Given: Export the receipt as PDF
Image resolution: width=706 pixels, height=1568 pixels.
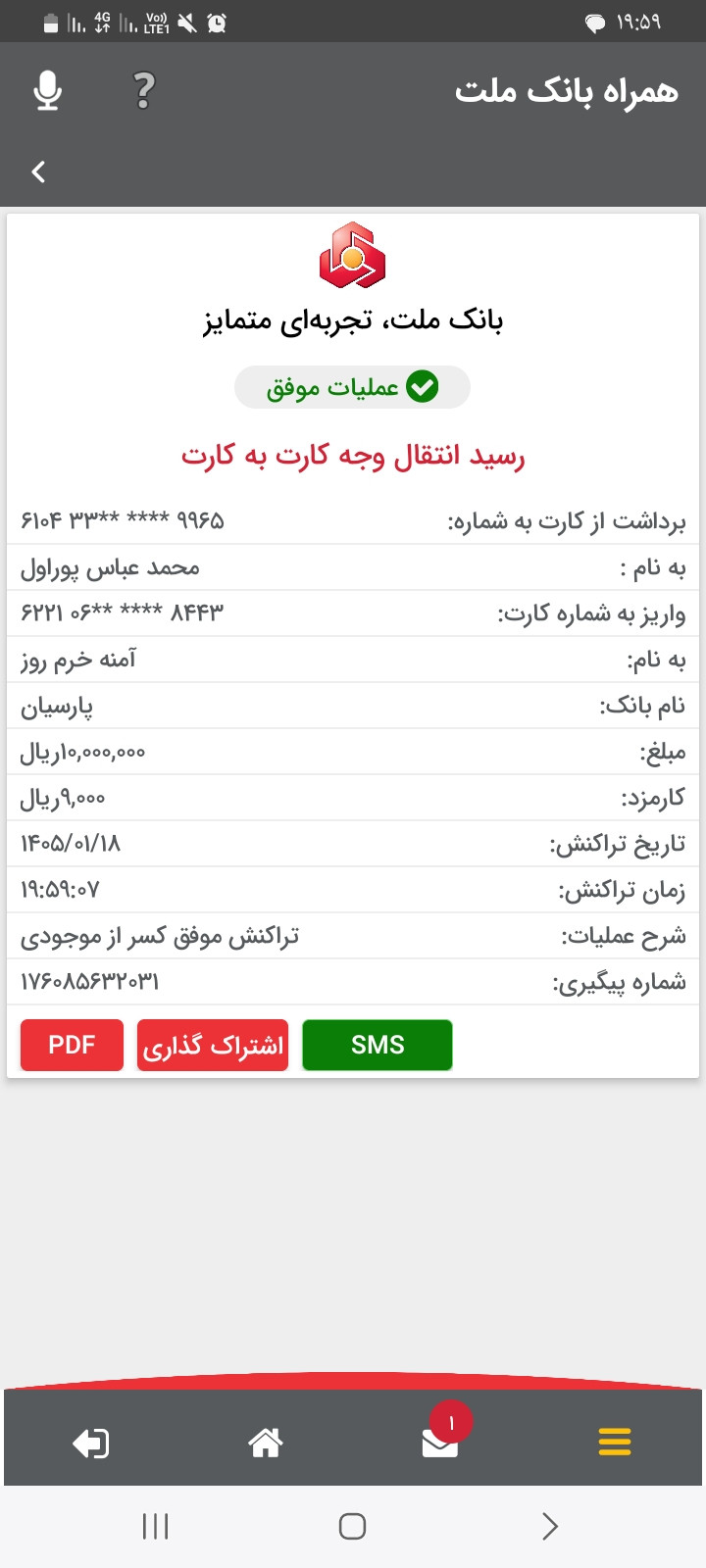Looking at the screenshot, I should point(72,1045).
